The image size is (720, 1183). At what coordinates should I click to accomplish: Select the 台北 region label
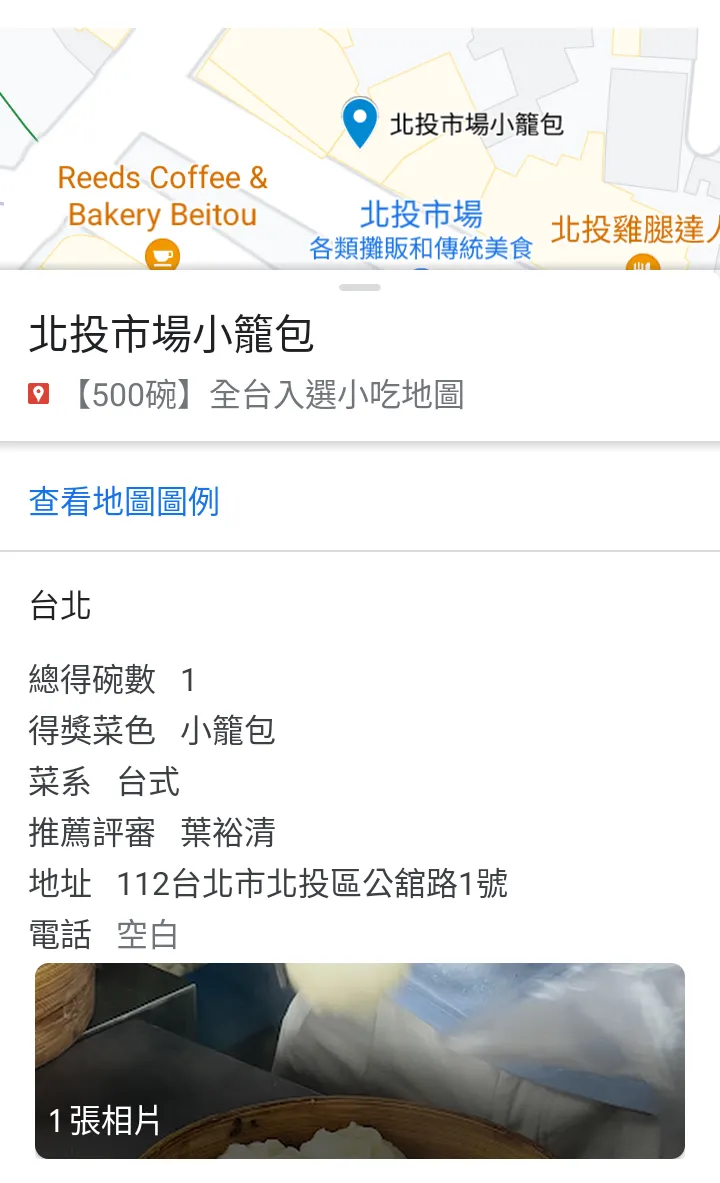tap(57, 605)
